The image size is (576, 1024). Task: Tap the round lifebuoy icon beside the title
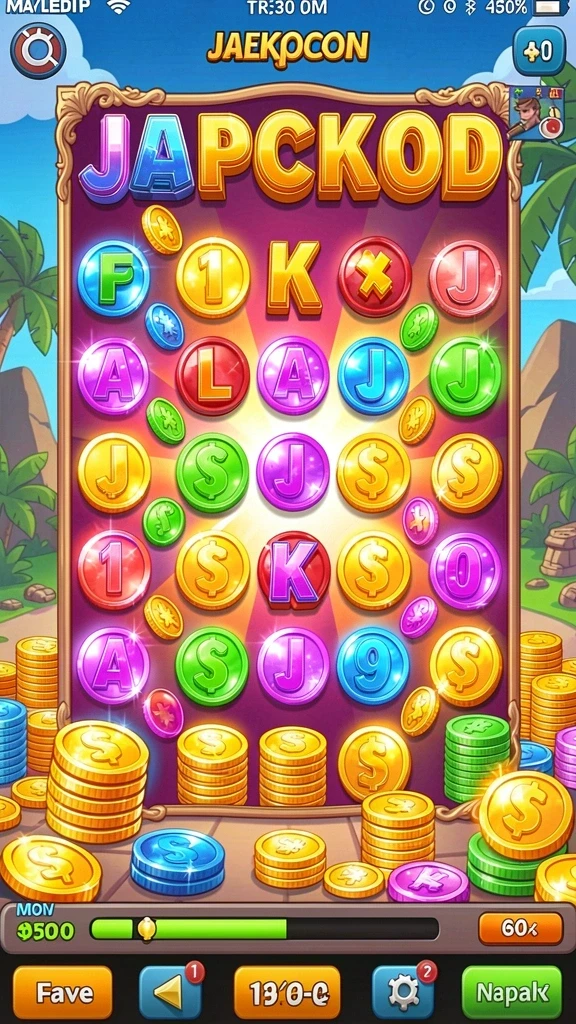coord(37,50)
